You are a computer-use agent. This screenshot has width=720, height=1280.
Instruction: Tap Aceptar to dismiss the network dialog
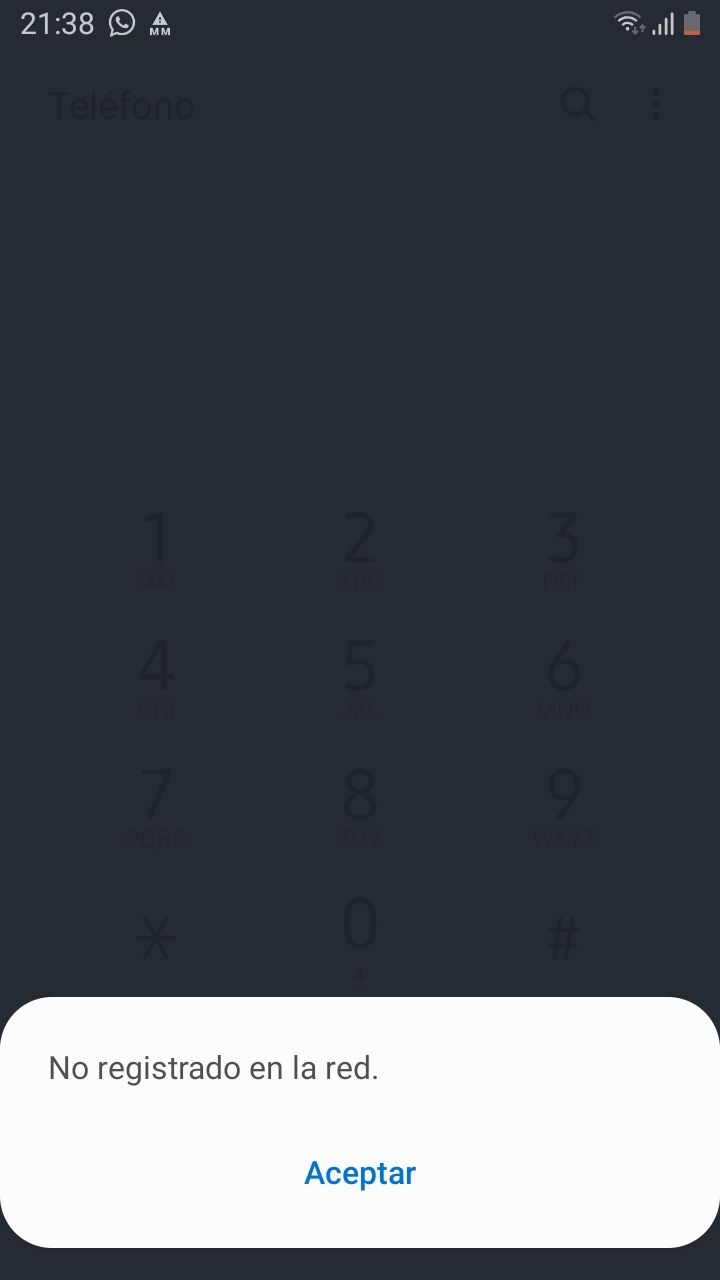pos(360,1173)
